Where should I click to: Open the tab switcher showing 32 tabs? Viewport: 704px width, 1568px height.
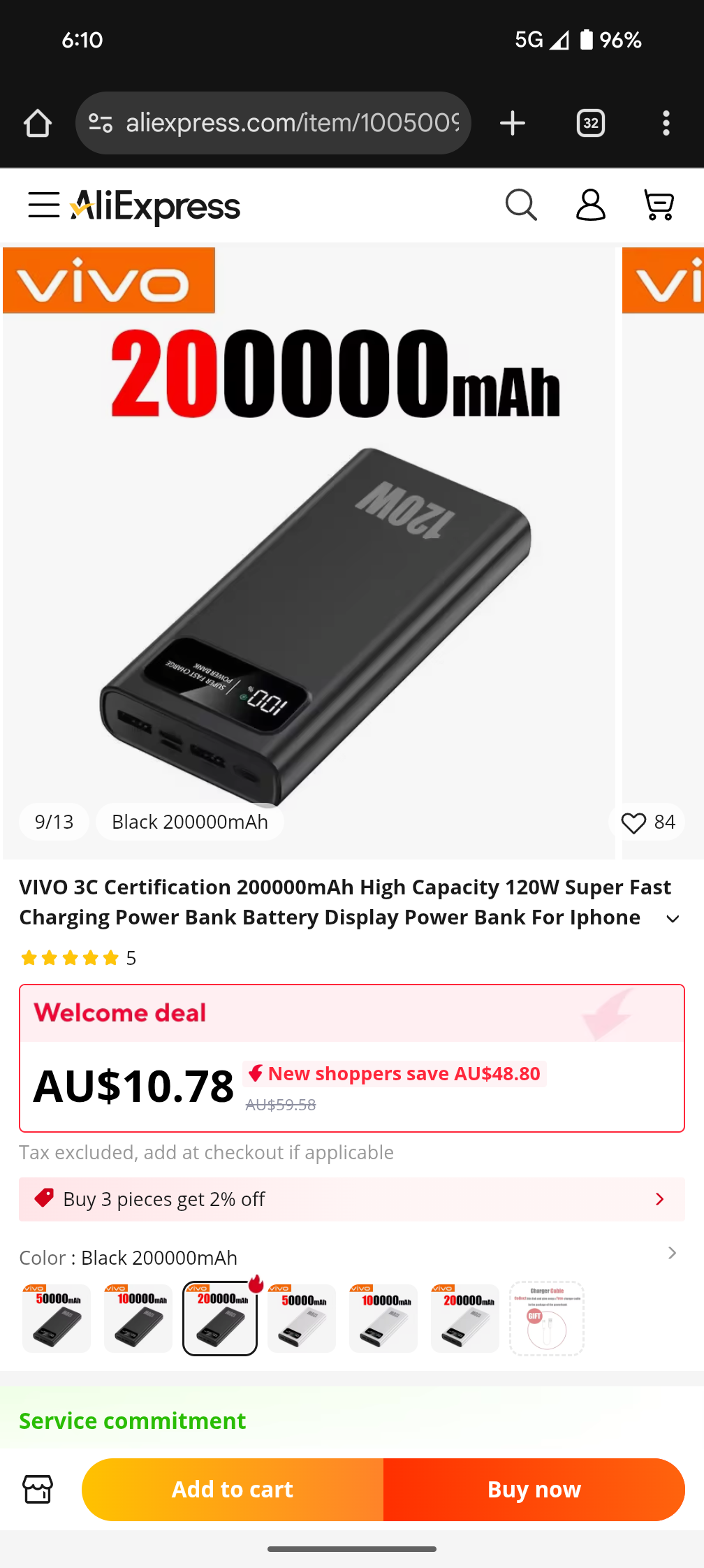click(591, 123)
